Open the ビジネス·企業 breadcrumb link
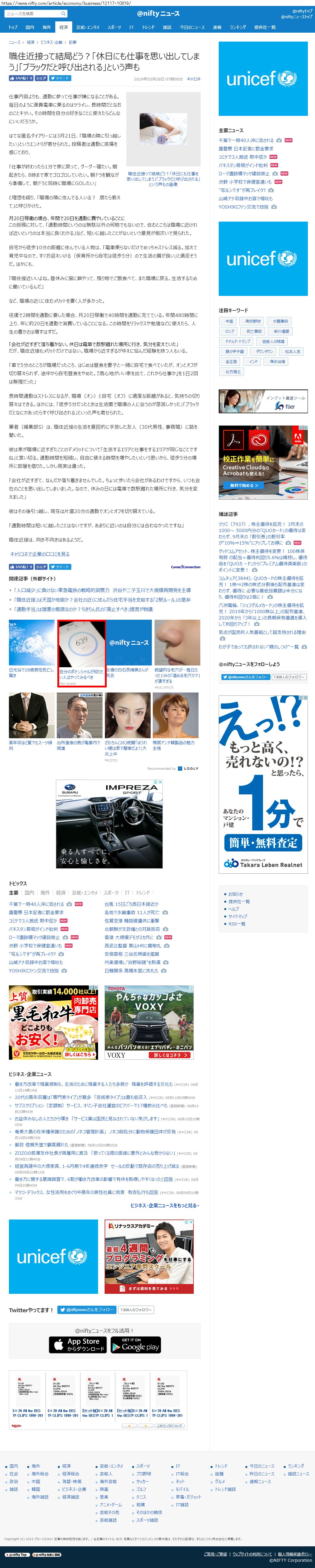Screen dimensions: 315x1568 [x=51, y=42]
